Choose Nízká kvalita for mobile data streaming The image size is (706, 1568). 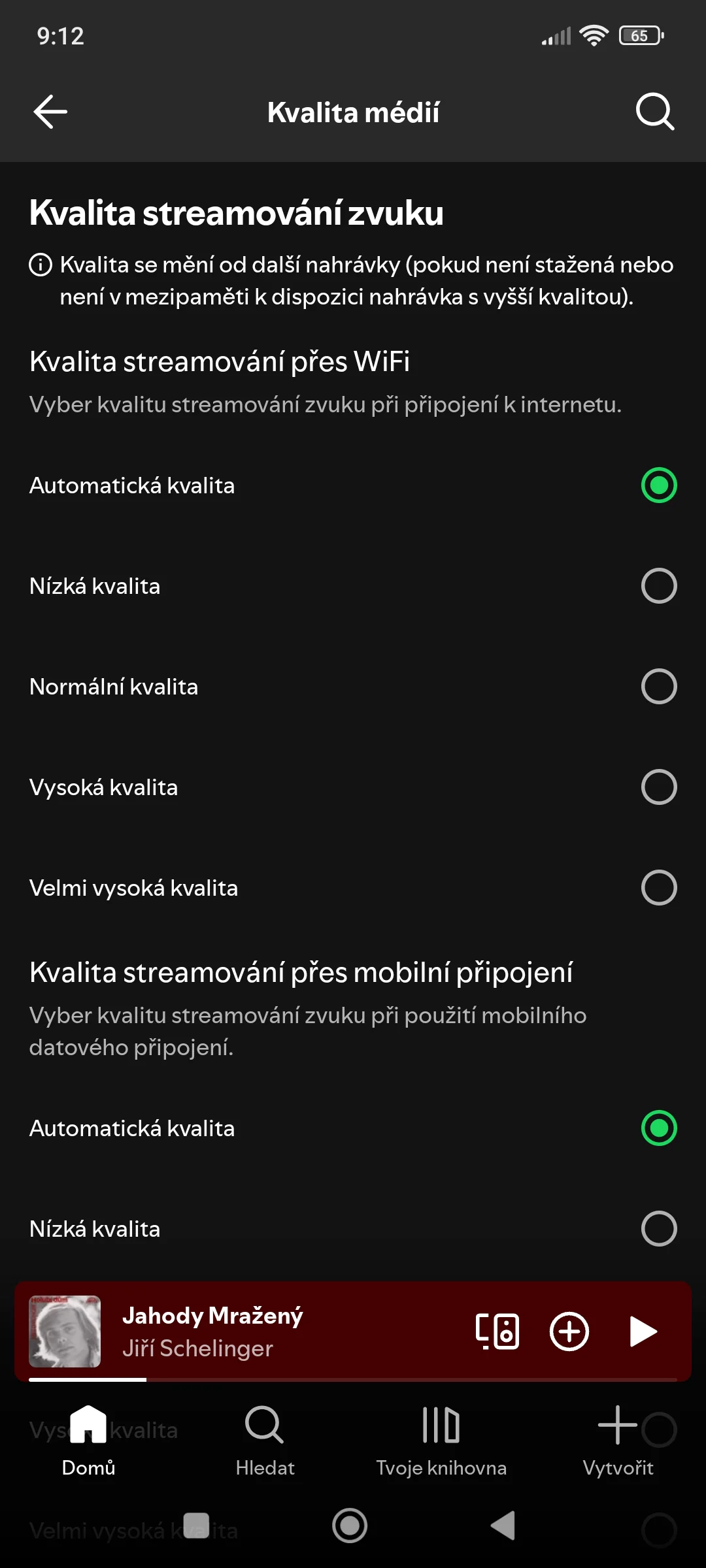tap(658, 1229)
